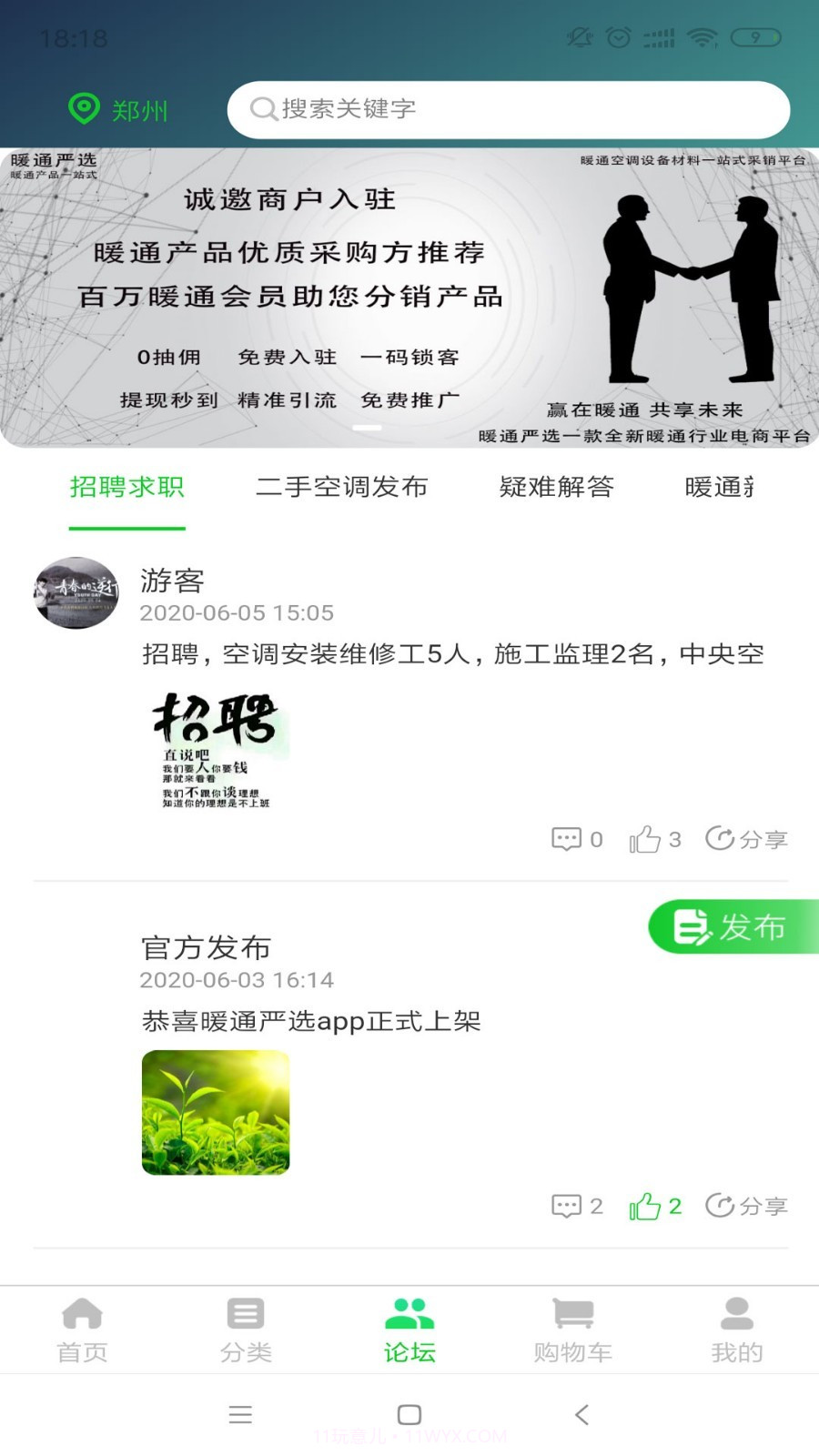The width and height of the screenshot is (819, 1456).
Task: Open the 游客 username link
Action: (x=171, y=580)
